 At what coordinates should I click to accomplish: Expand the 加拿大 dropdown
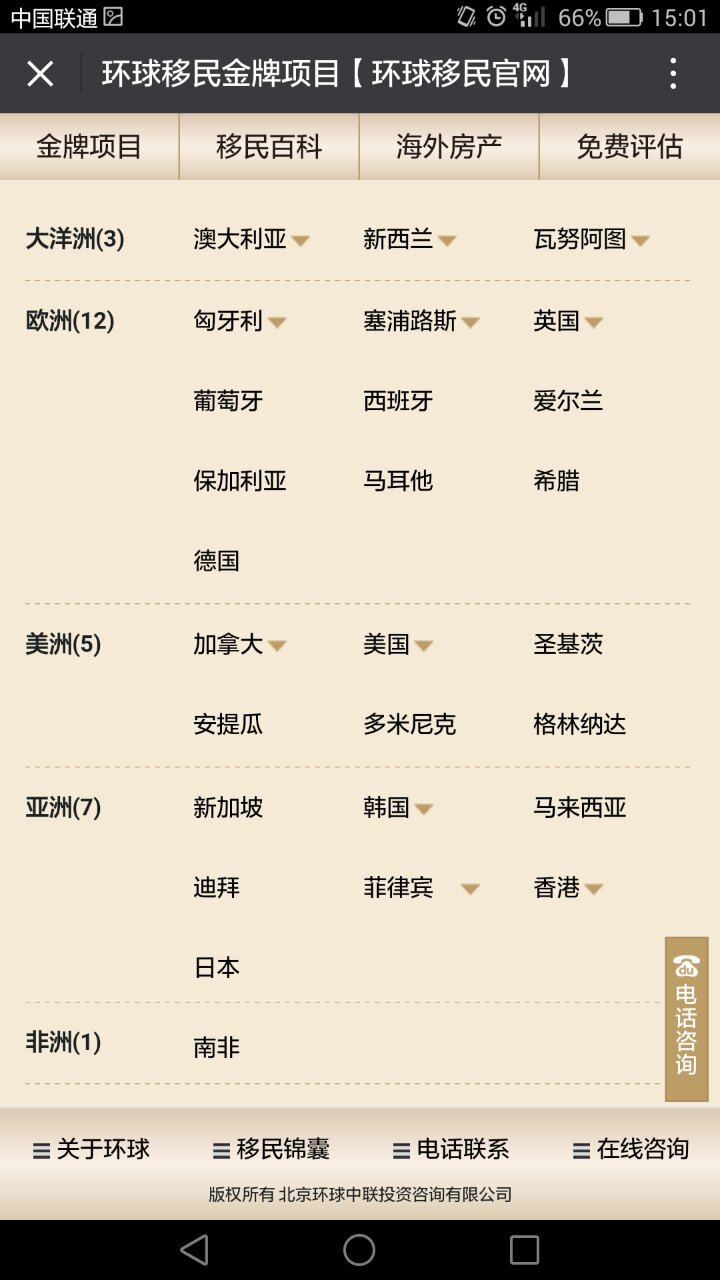240,644
